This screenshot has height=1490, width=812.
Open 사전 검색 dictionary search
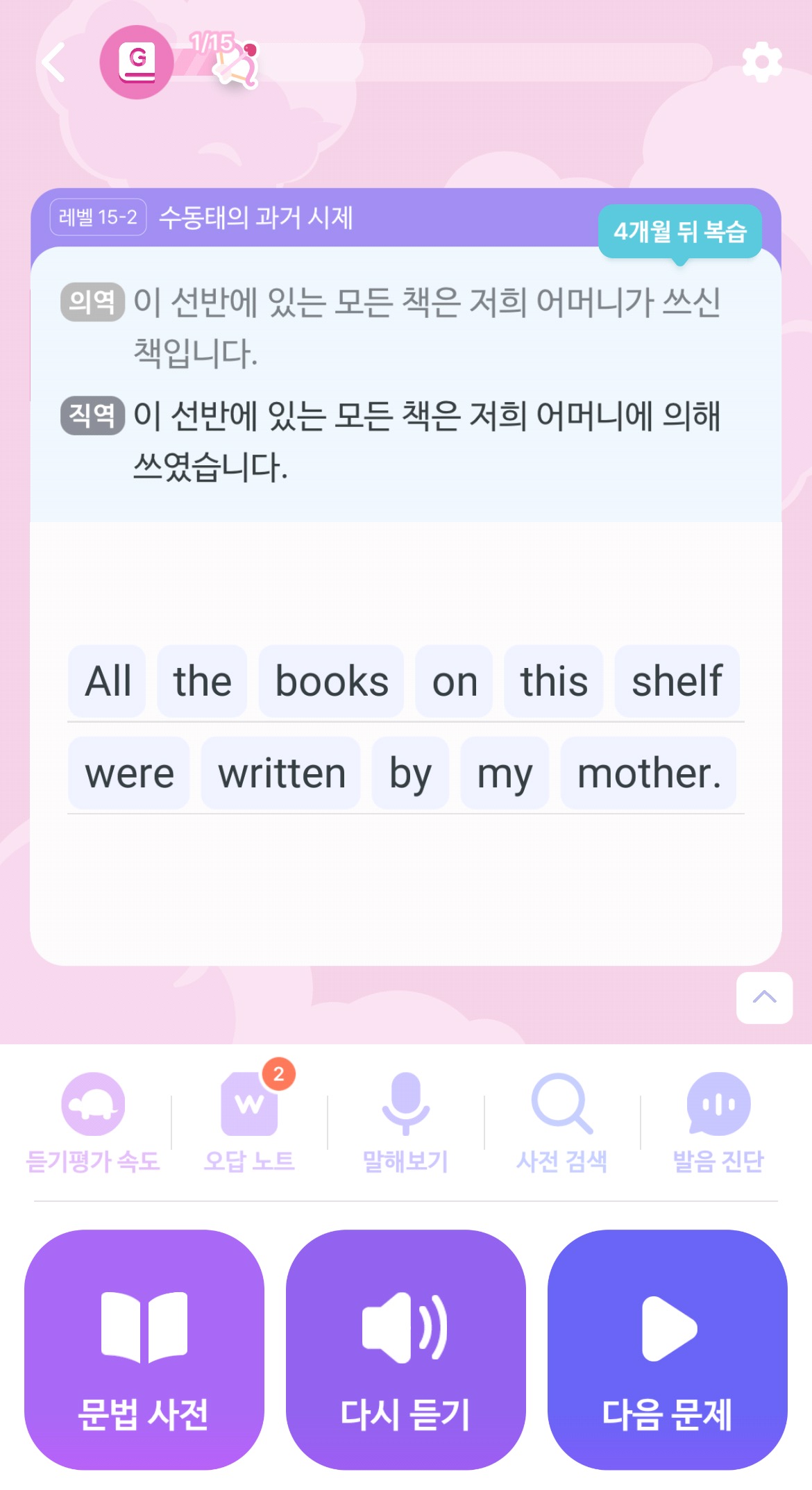pos(561,1111)
